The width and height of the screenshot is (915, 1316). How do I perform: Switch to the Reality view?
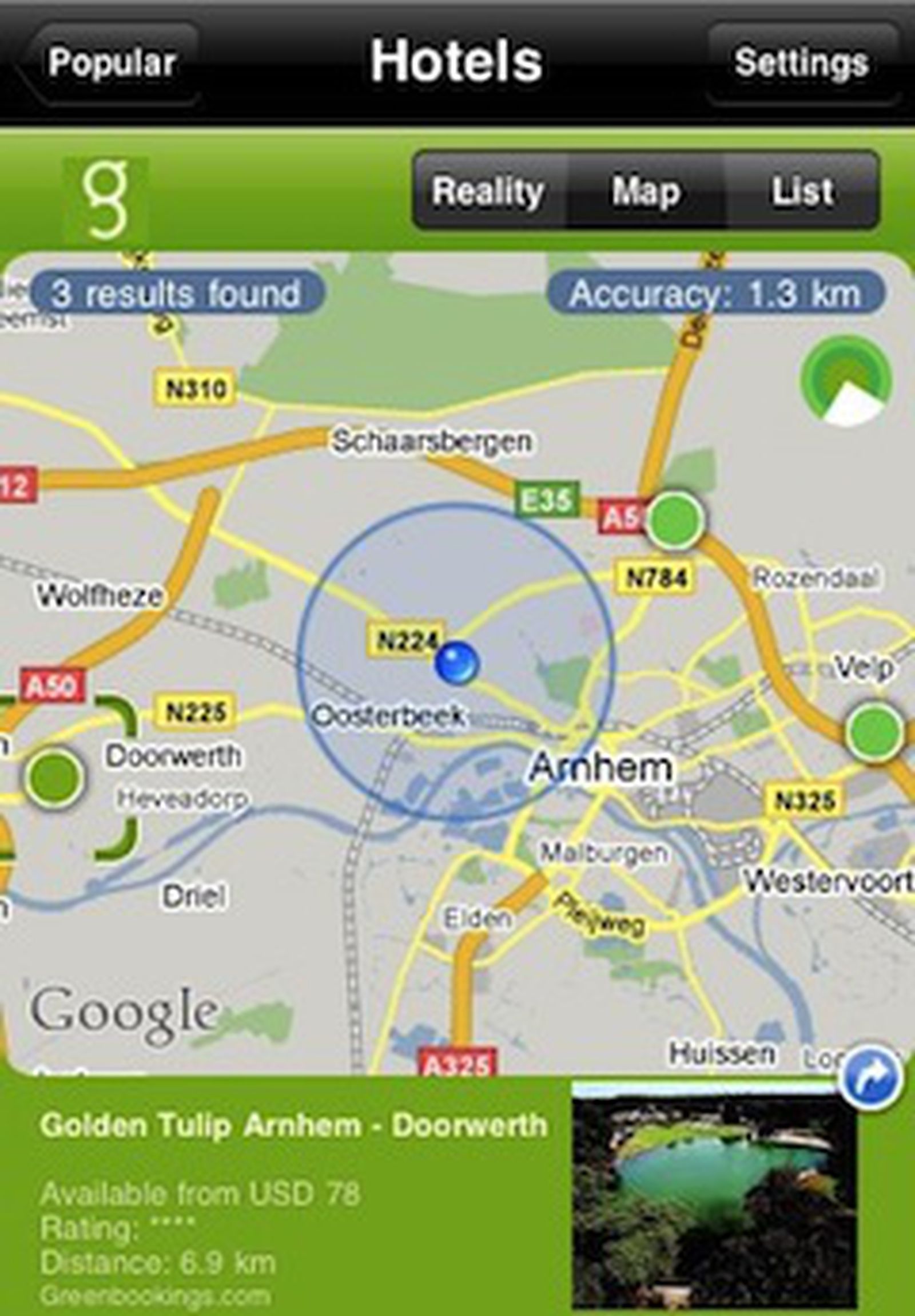click(x=488, y=191)
